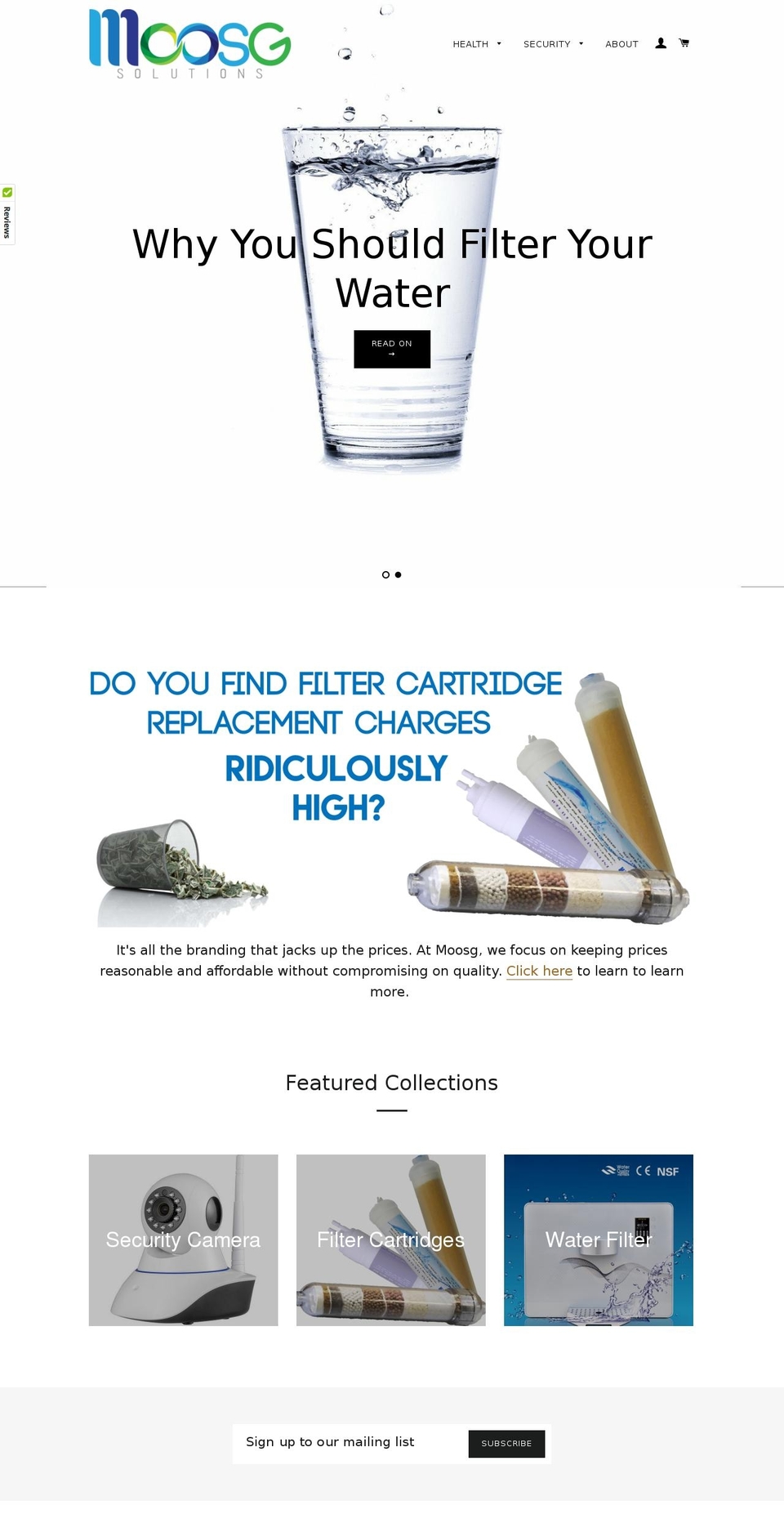Viewport: 784px width, 1532px height.
Task: Follow the 'Click here' link
Action: [x=539, y=971]
